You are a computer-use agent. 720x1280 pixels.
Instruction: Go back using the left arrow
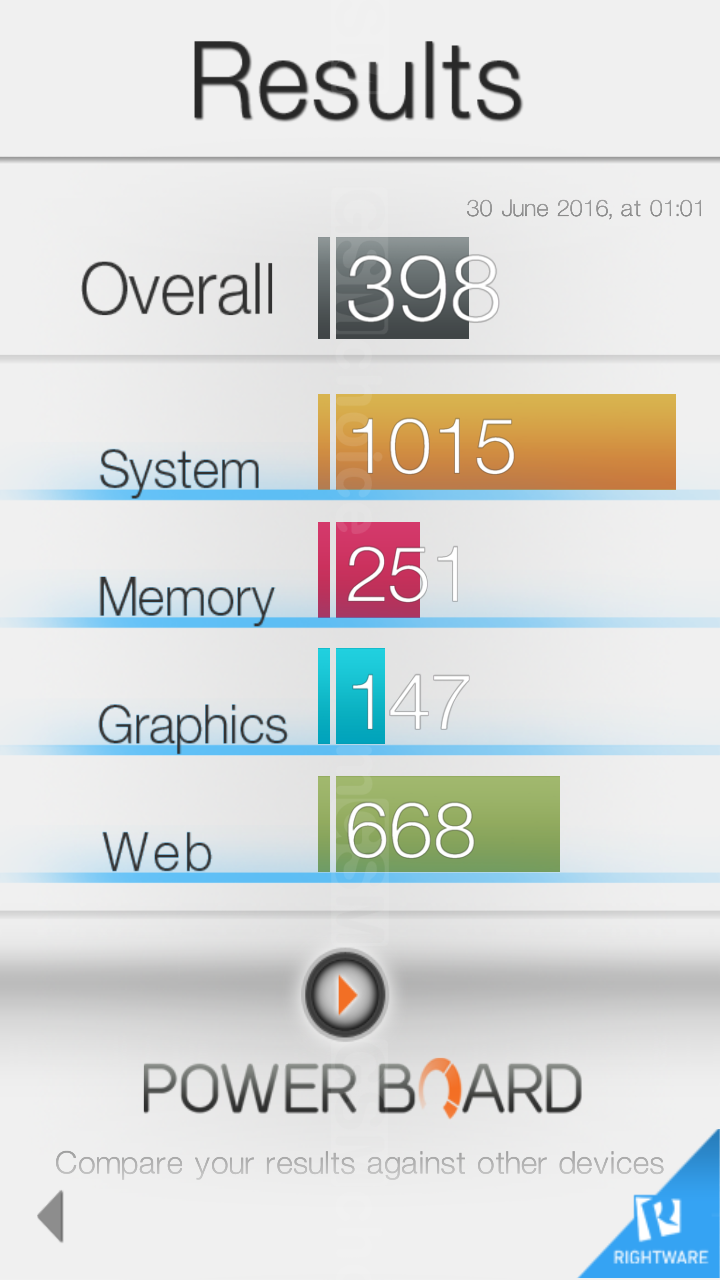[x=50, y=1216]
